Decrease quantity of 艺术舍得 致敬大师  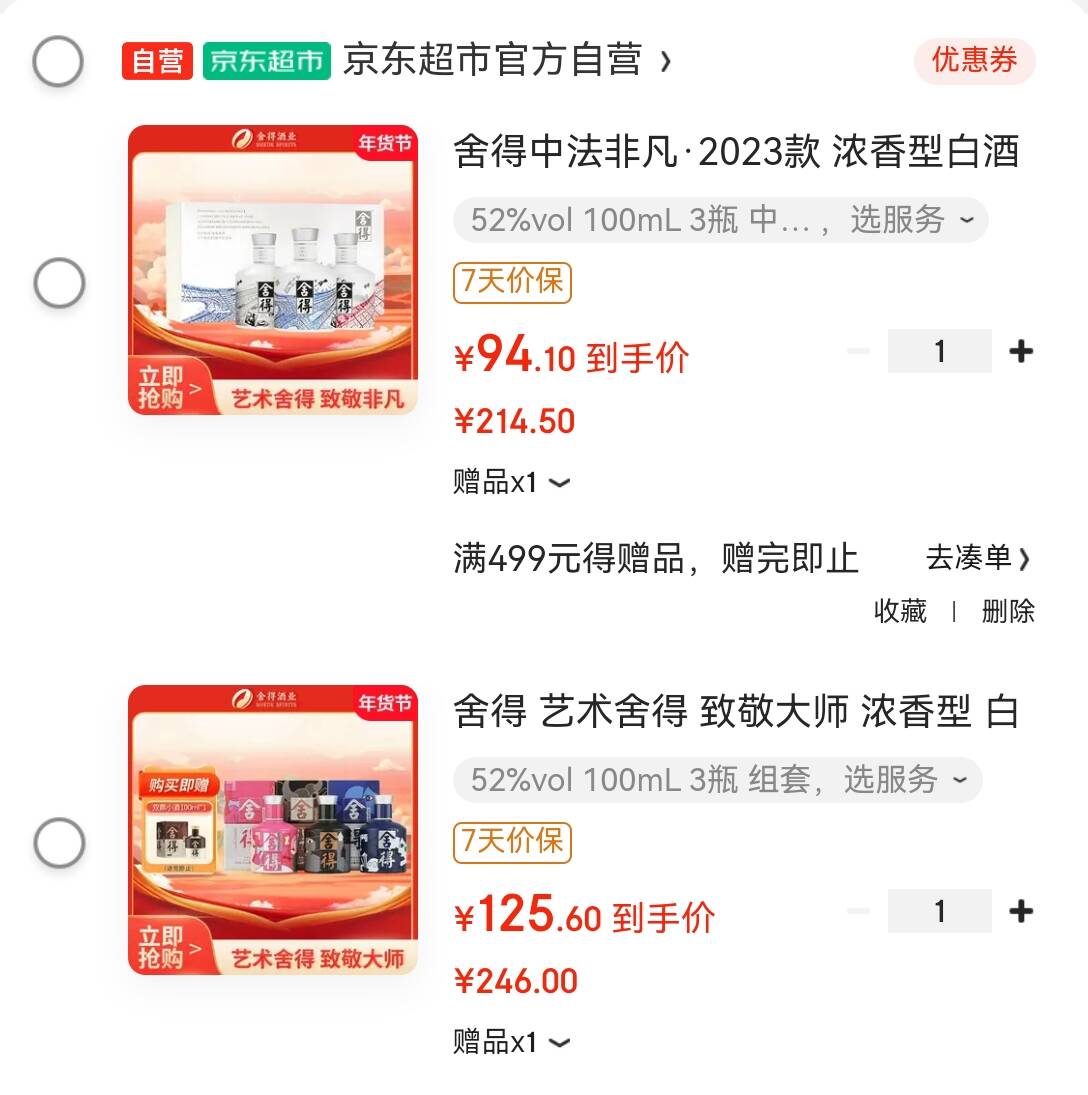[858, 911]
